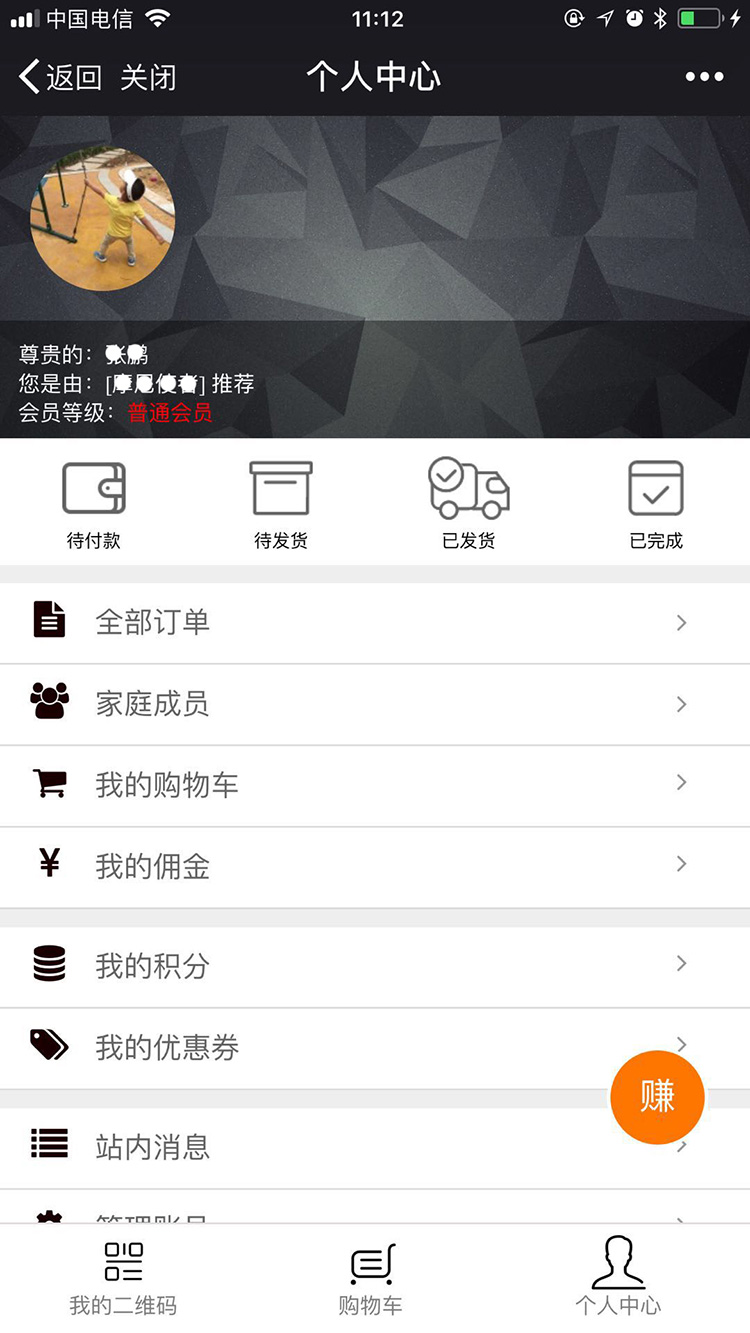Expand 我的佣金 with its arrow
The width and height of the screenshot is (750, 1333).
(681, 864)
